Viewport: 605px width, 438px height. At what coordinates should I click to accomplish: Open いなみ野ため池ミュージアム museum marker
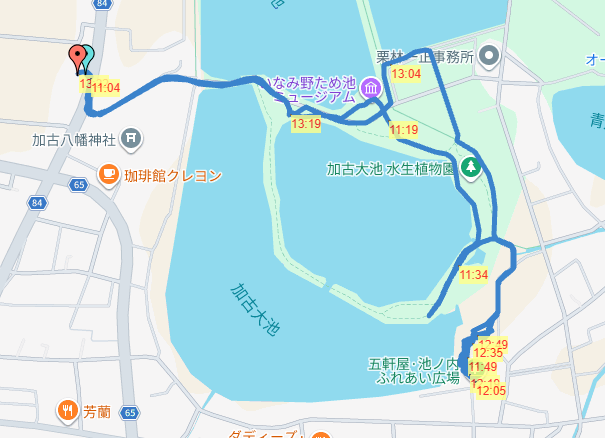point(370,88)
